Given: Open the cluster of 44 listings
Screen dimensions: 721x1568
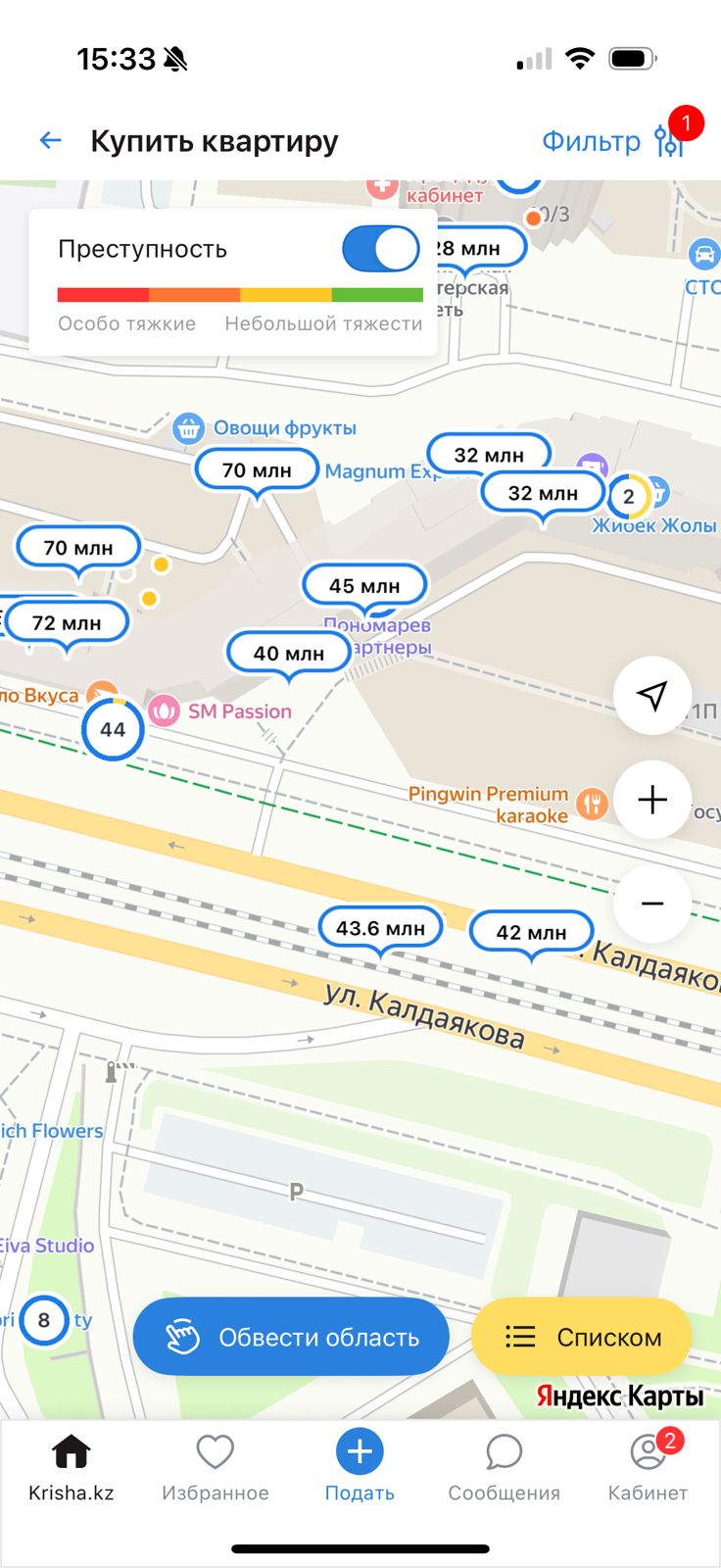Looking at the screenshot, I should (x=113, y=729).
